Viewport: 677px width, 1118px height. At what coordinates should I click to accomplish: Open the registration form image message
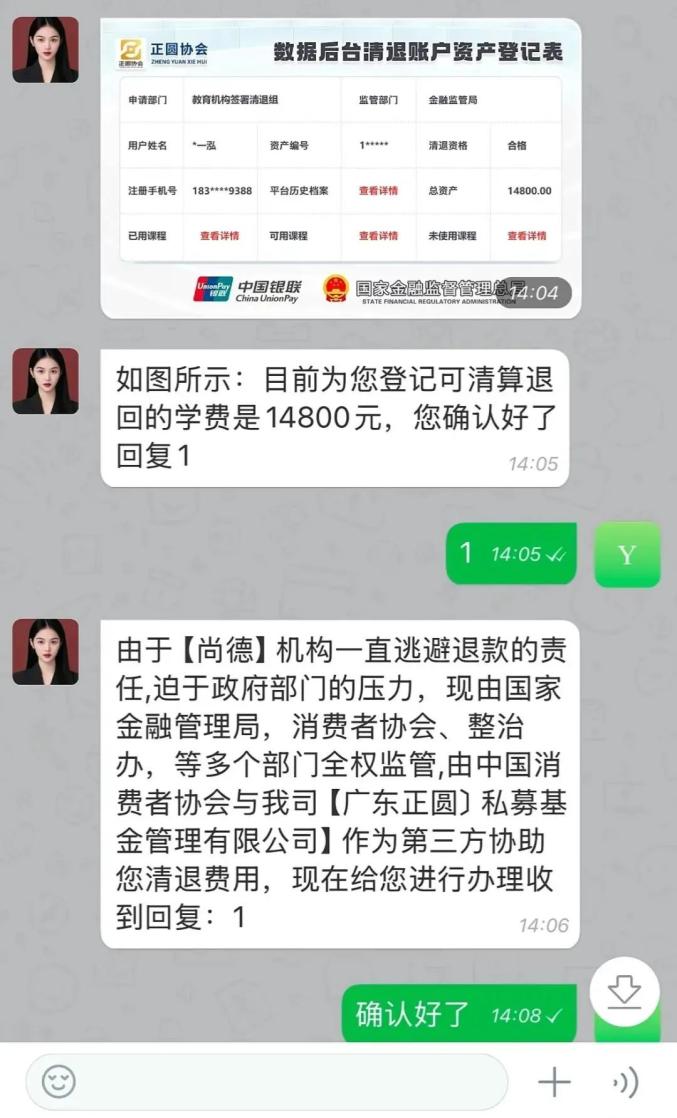click(x=340, y=168)
